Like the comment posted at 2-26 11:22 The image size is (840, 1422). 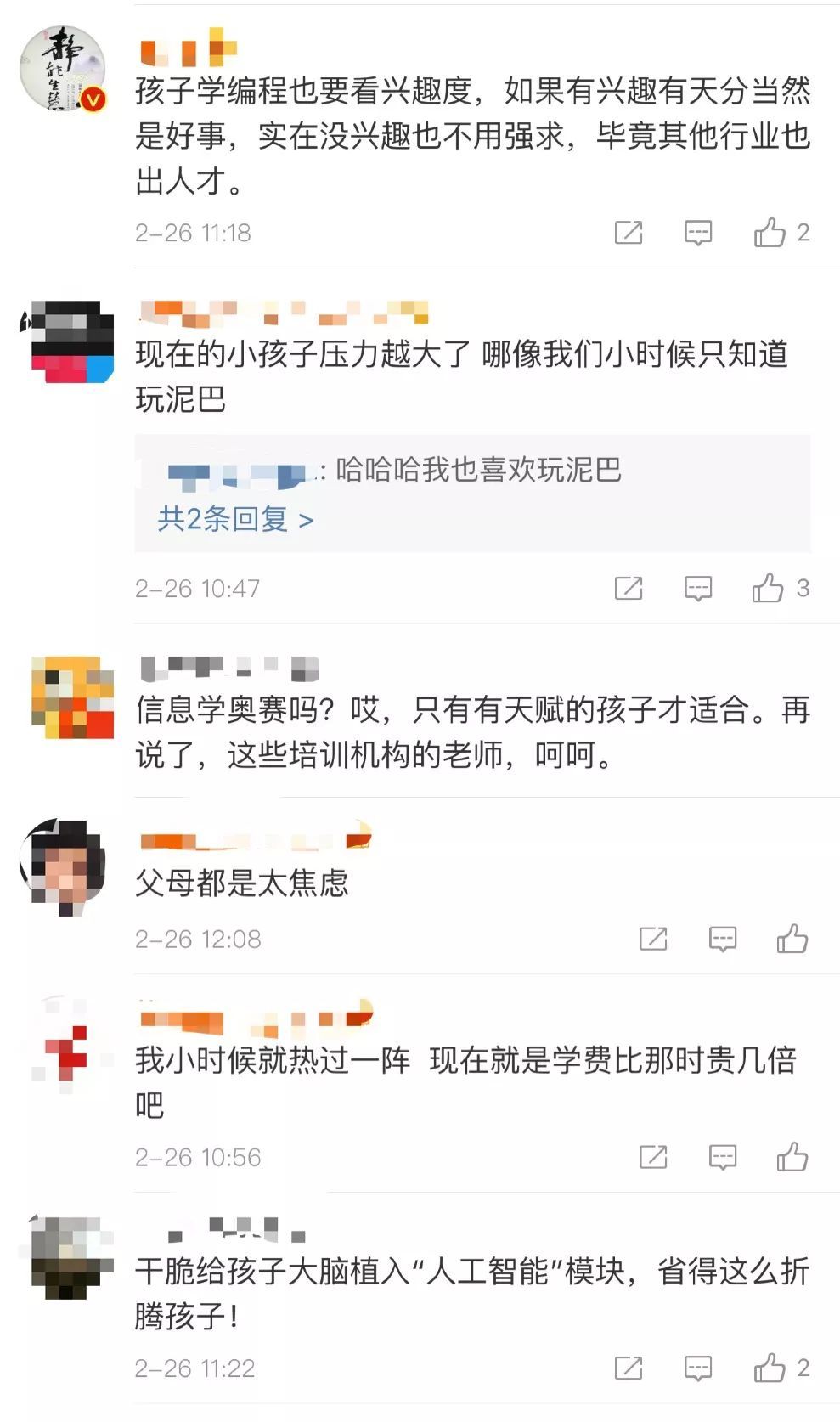(770, 1368)
